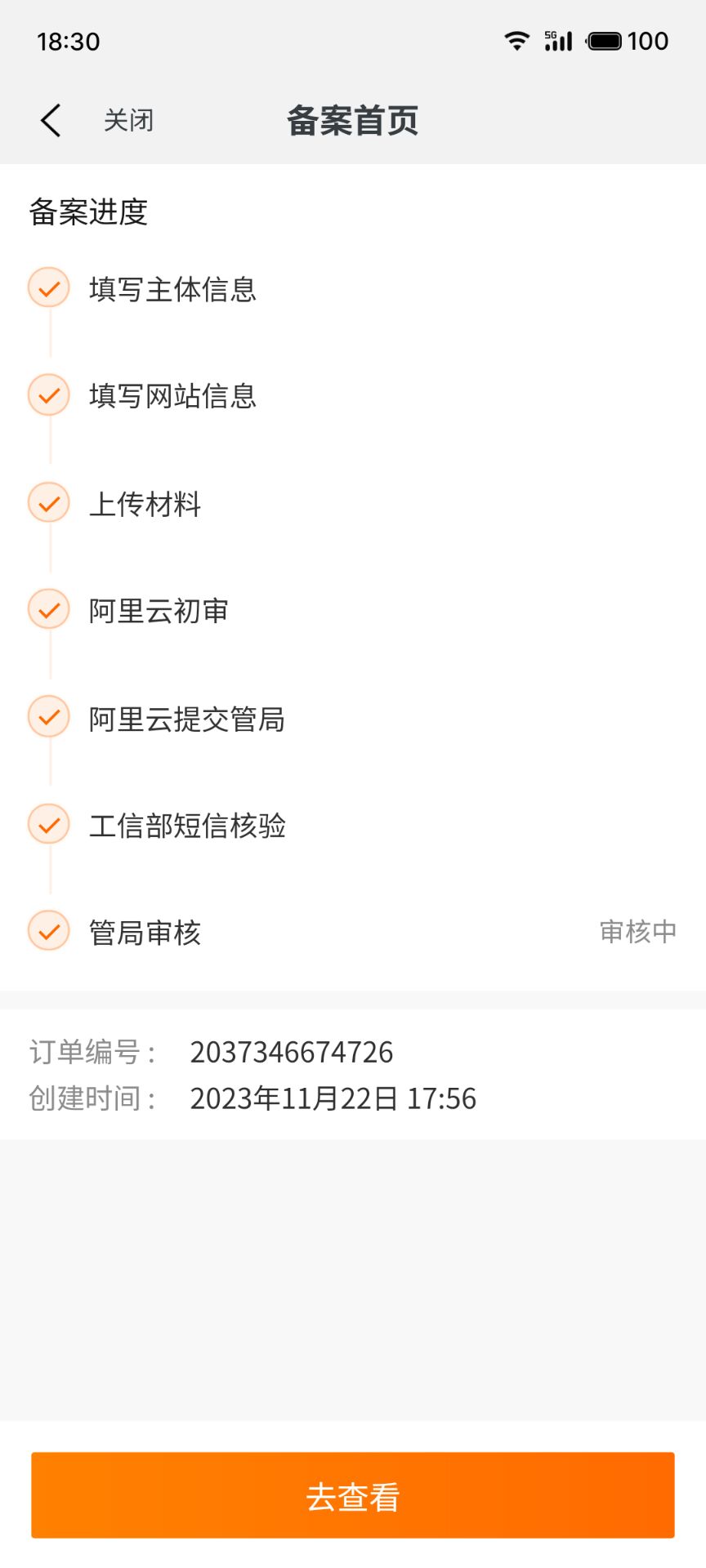
Task: Go back using the header arrow
Action: point(51,121)
